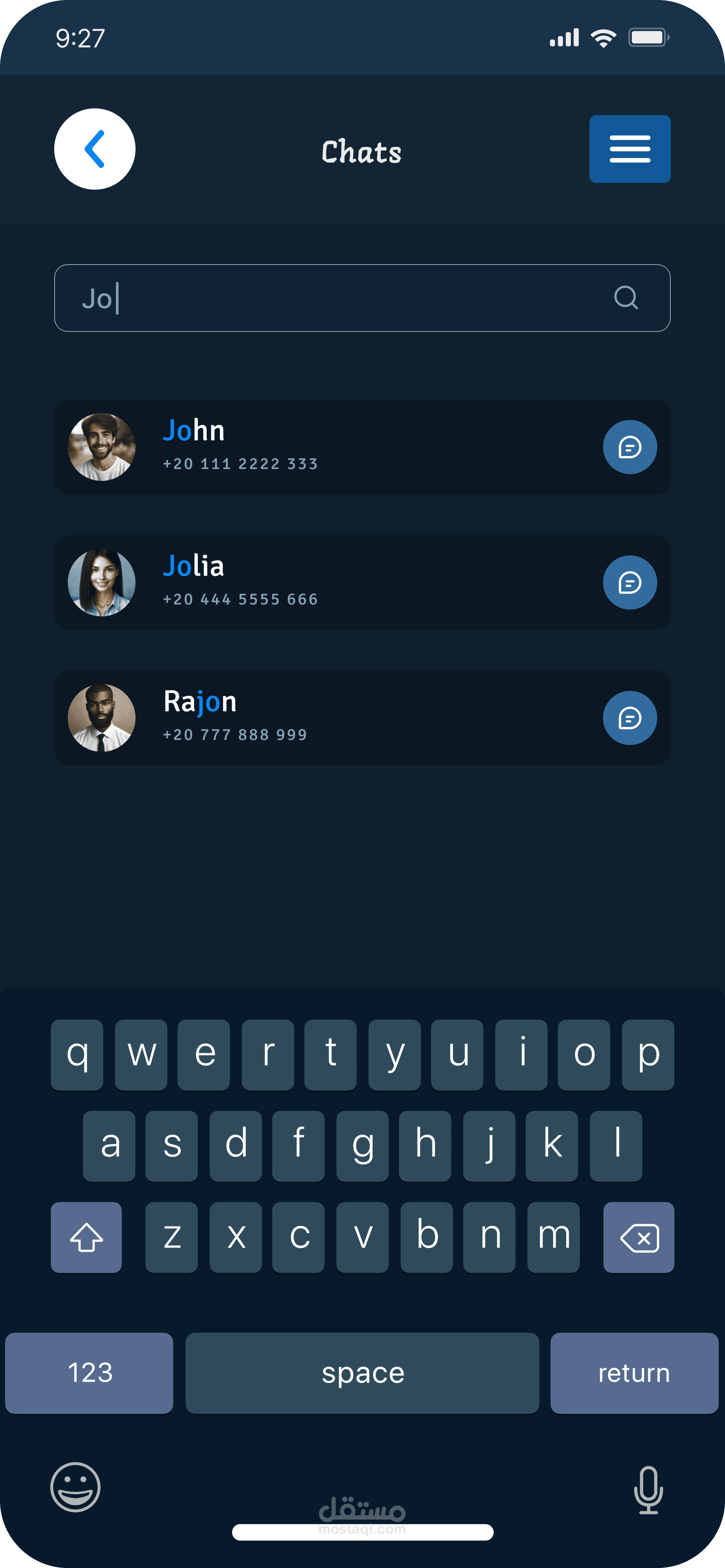Go back using the arrow button
Viewport: 725px width, 1568px height.
coord(95,149)
